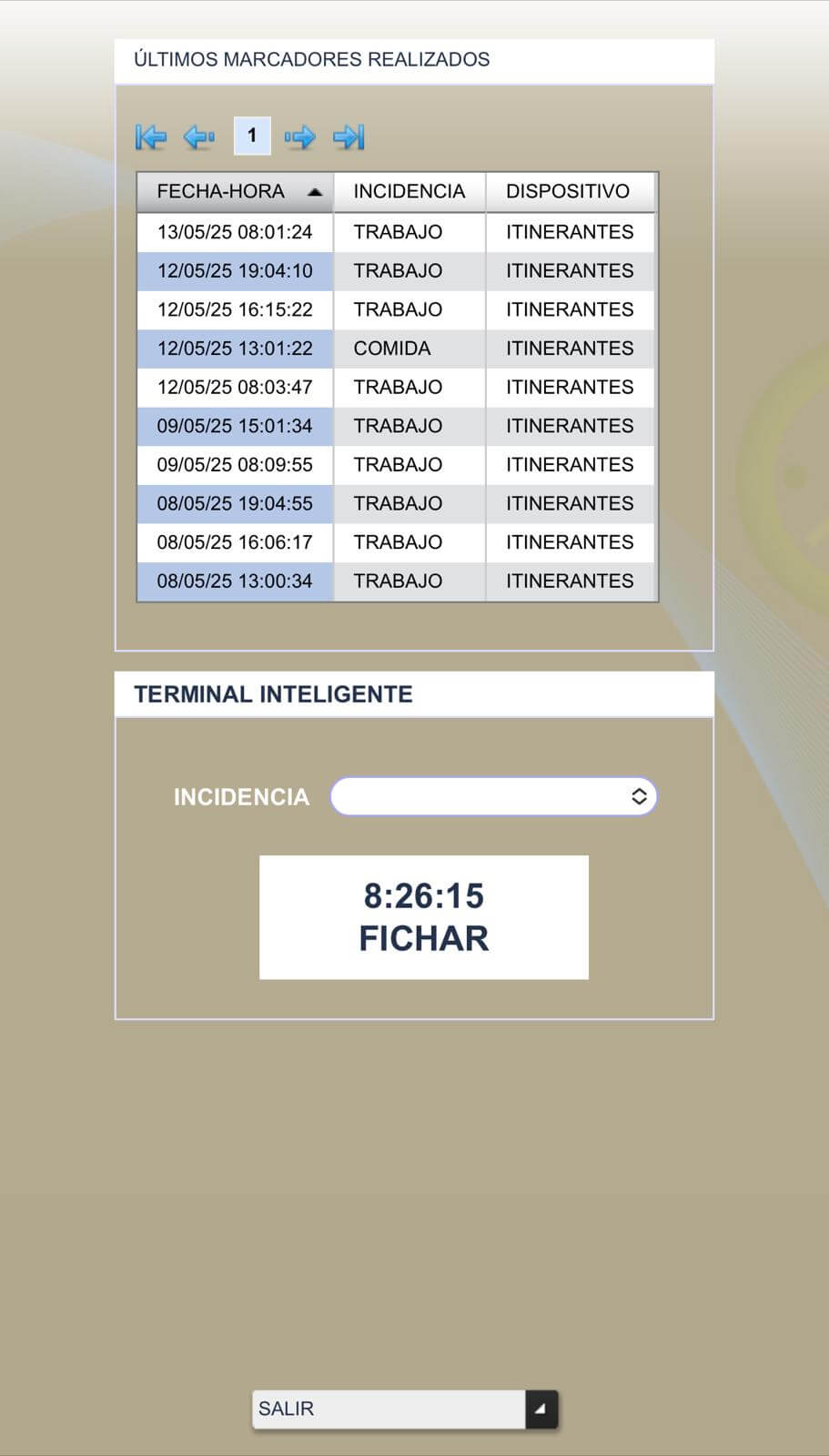Expand the SALIR menu at the bottom
This screenshot has height=1456, width=829.
[x=541, y=1409]
